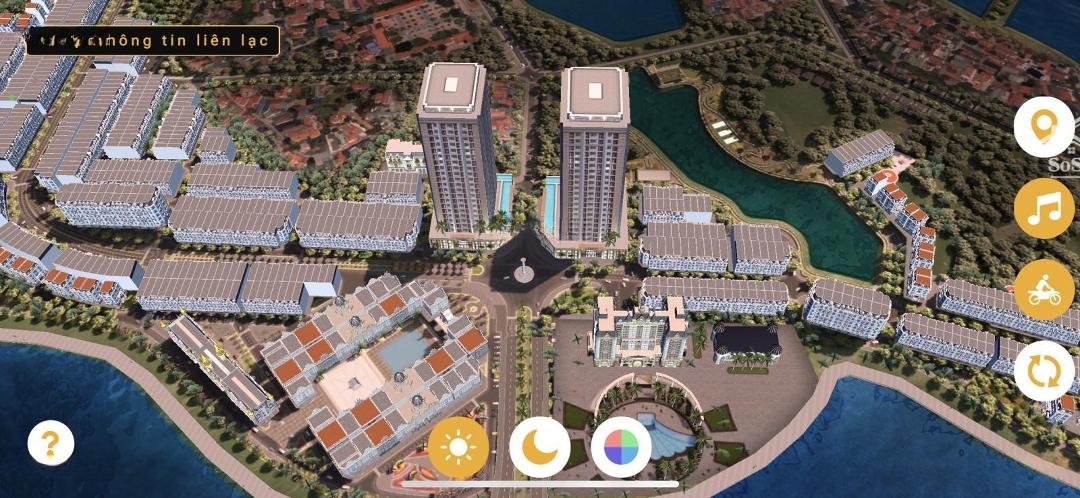
Task: Open the color wheel option
Action: (621, 447)
